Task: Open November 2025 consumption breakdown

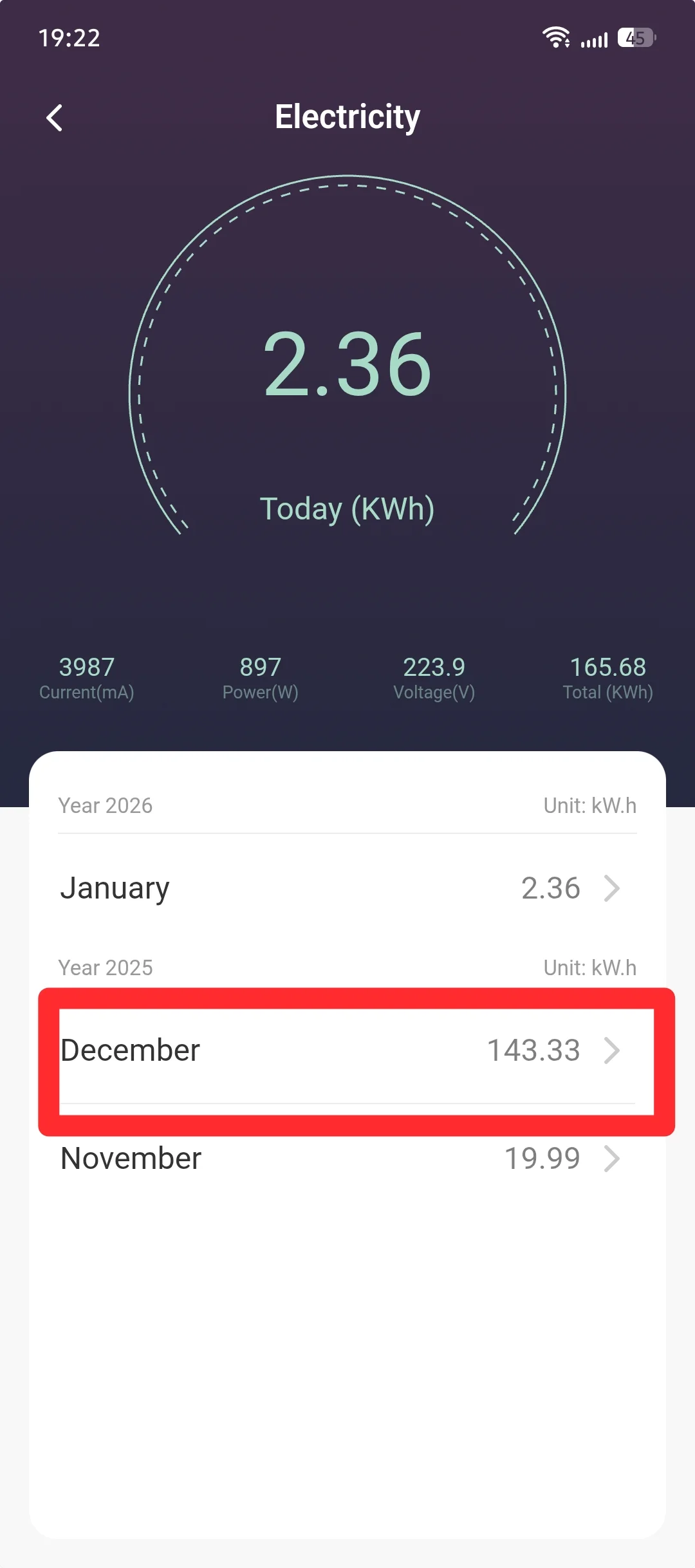Action: click(x=347, y=1159)
